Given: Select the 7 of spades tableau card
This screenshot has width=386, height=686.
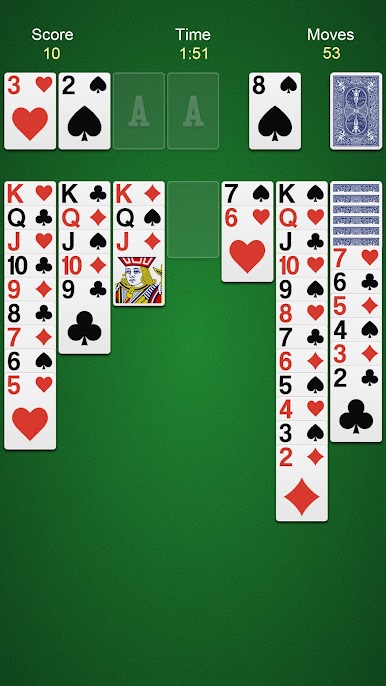Looking at the screenshot, I should tap(247, 193).
